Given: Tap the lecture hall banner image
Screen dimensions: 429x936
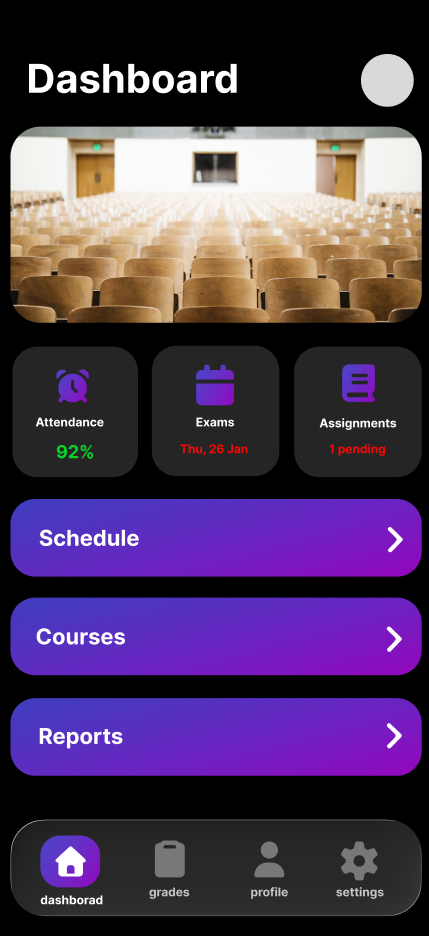Looking at the screenshot, I should point(216,224).
